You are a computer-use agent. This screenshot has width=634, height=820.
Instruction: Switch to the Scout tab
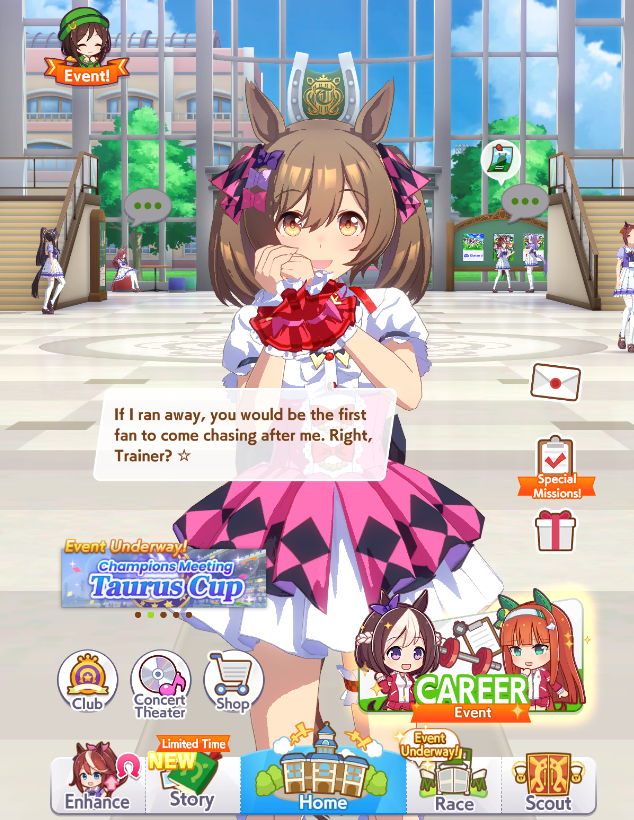(548, 783)
